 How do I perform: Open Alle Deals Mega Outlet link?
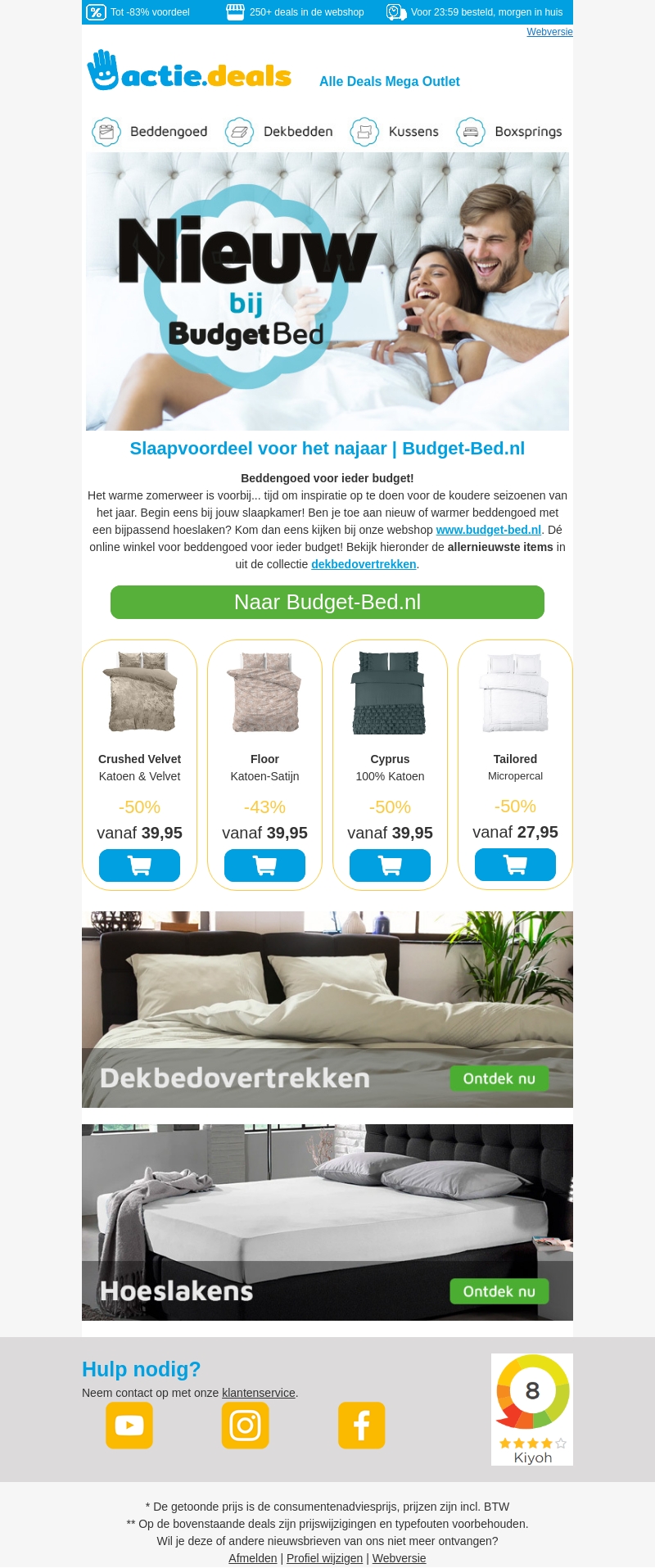point(389,82)
